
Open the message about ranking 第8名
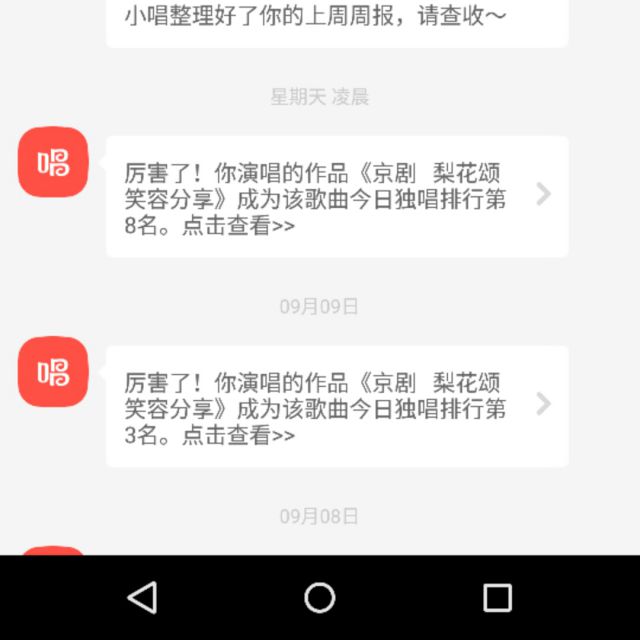[x=315, y=197]
